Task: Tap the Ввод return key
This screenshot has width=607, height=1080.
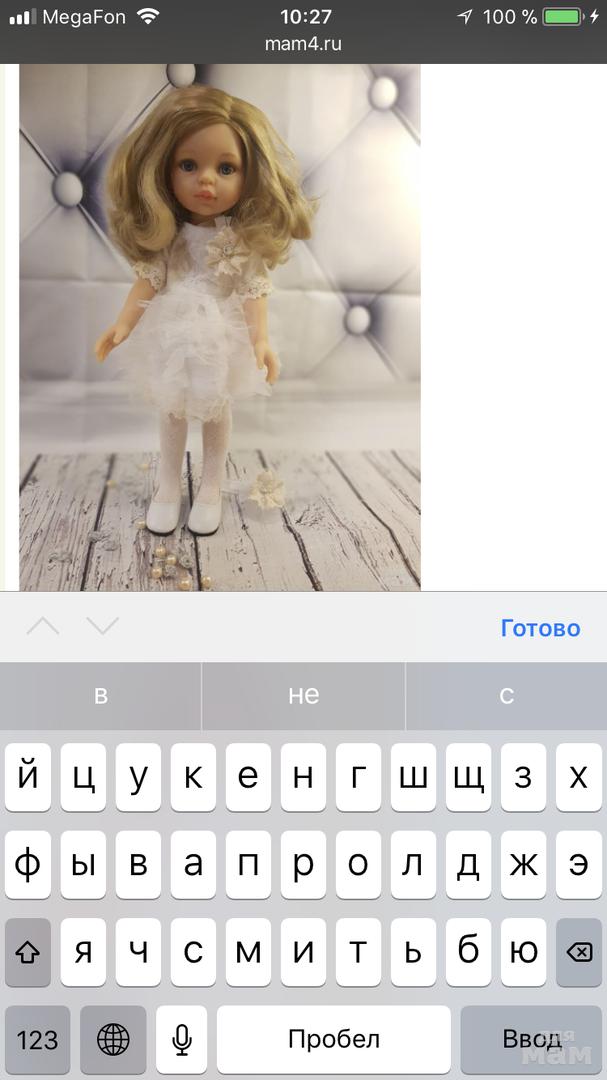Action: pyautogui.click(x=532, y=1040)
